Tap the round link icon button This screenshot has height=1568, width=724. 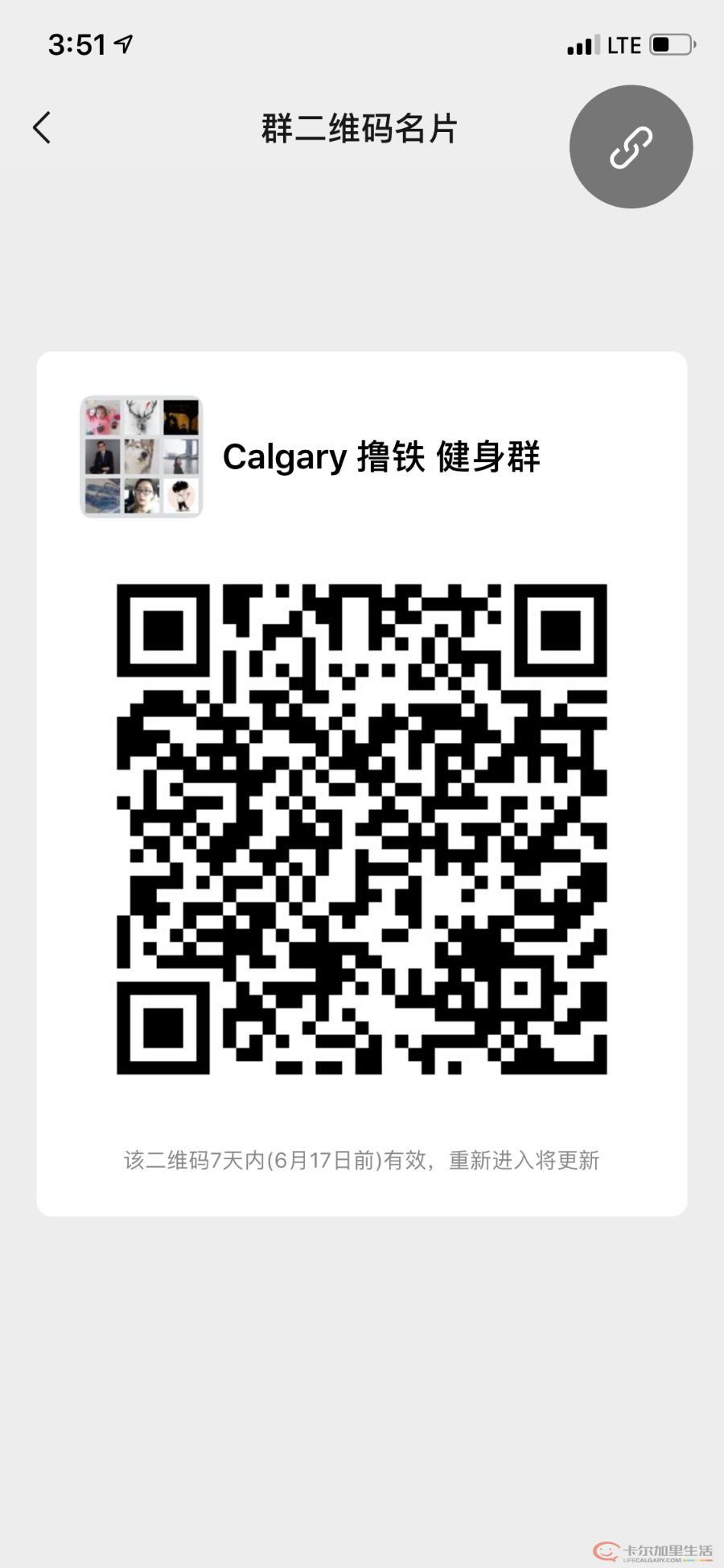(631, 147)
